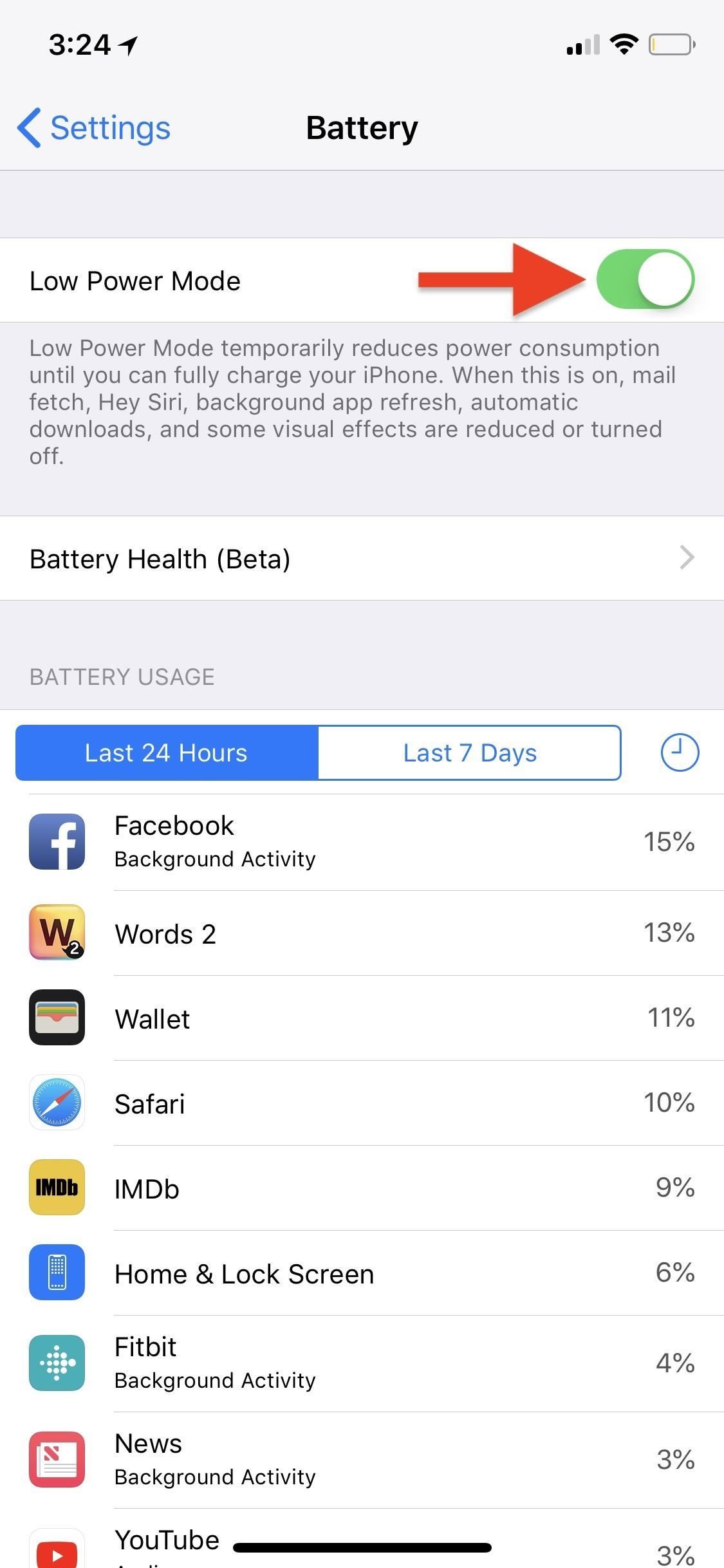Expand Battery Health (Beta) details
724x1568 pixels.
click(x=360, y=558)
